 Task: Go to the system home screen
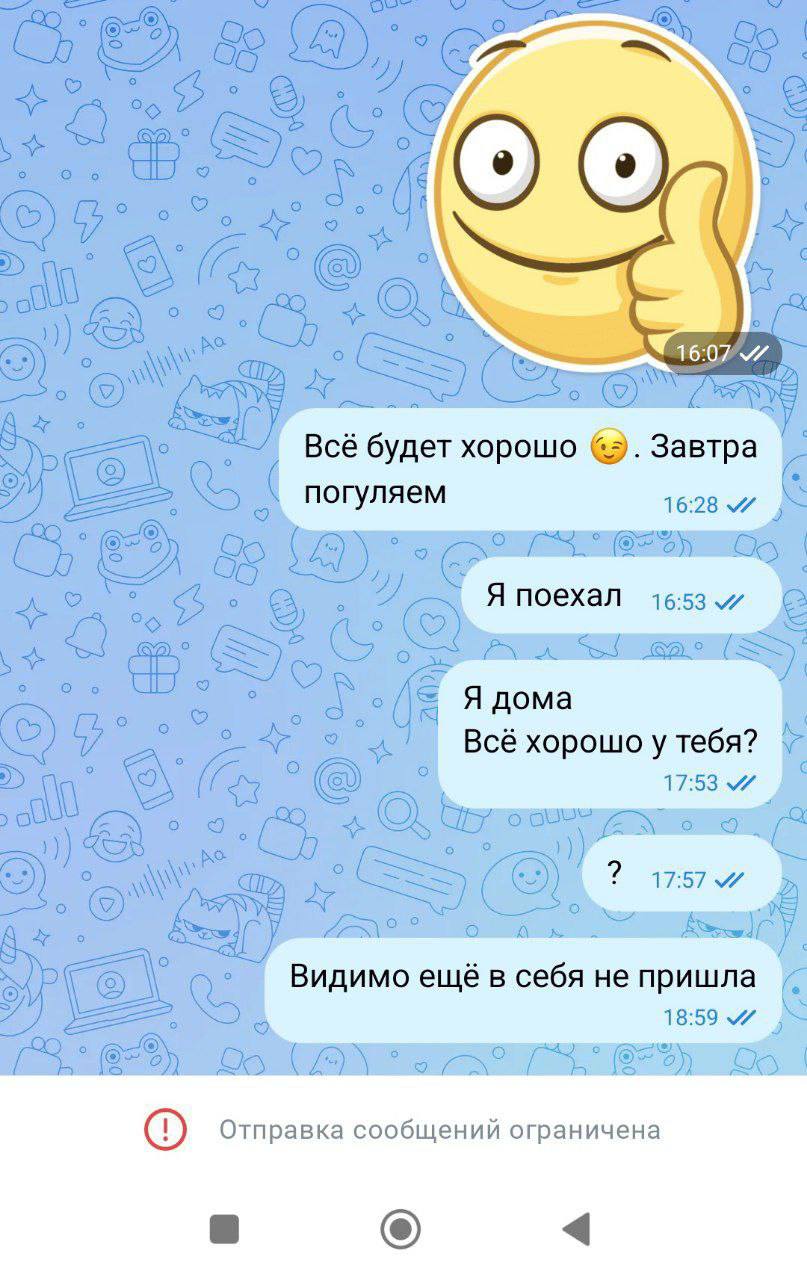pyautogui.click(x=401, y=1228)
